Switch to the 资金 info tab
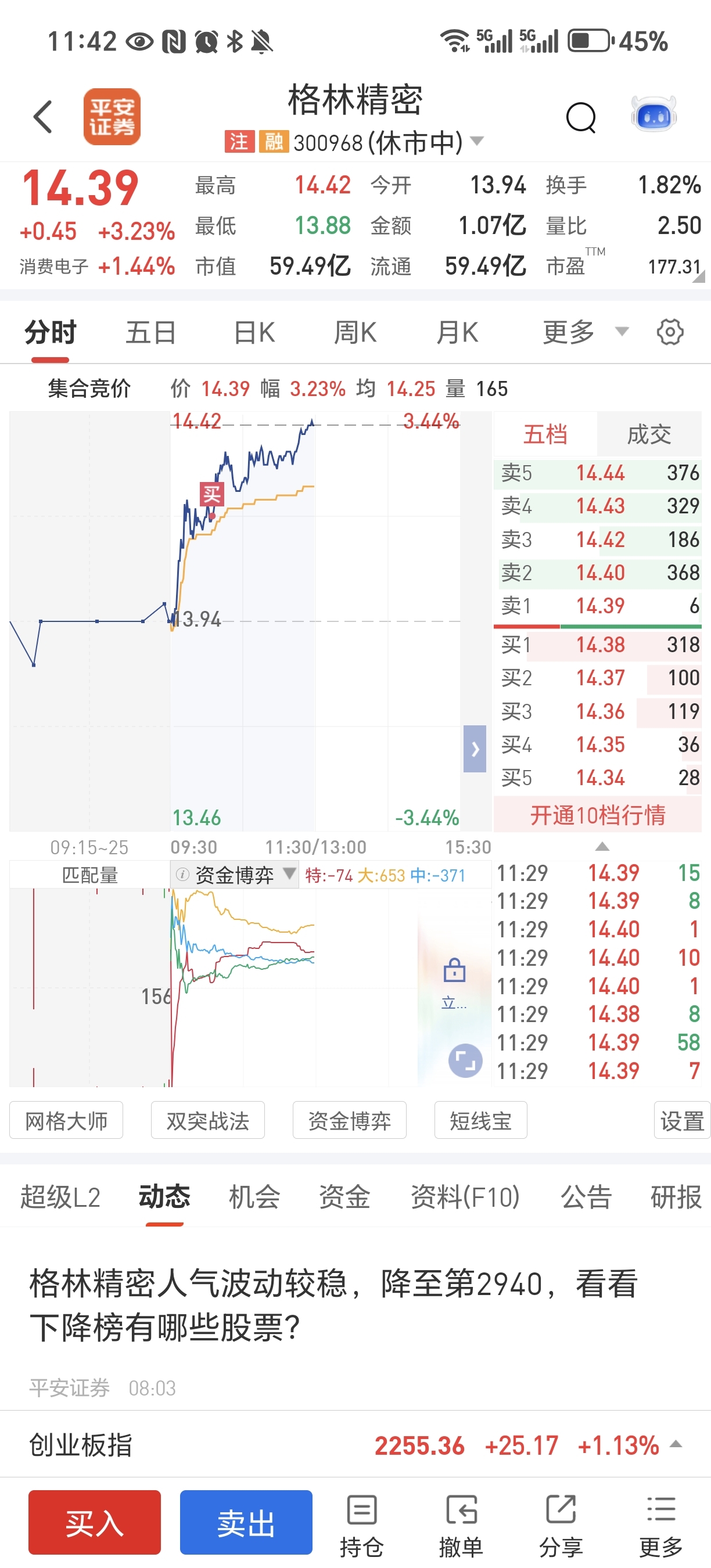Viewport: 711px width, 1568px height. [344, 1197]
